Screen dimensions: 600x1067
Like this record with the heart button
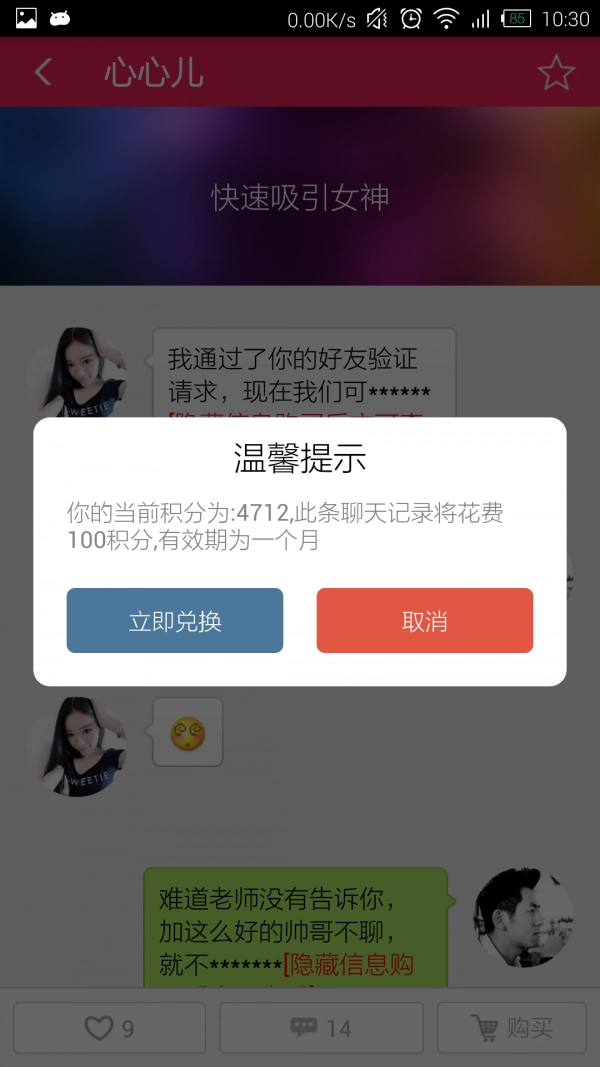click(x=109, y=1028)
